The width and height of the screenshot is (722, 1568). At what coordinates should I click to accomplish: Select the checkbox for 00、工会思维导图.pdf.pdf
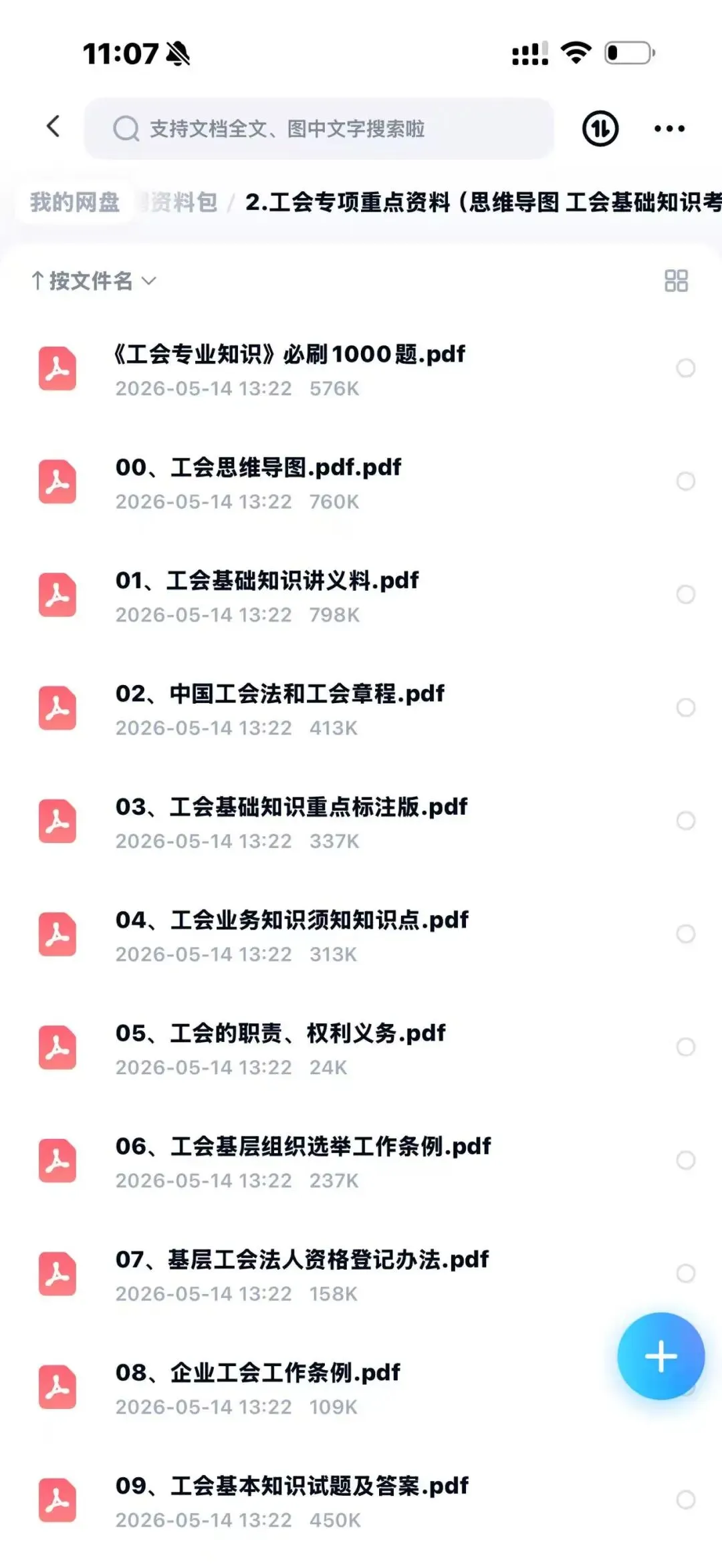(x=685, y=481)
